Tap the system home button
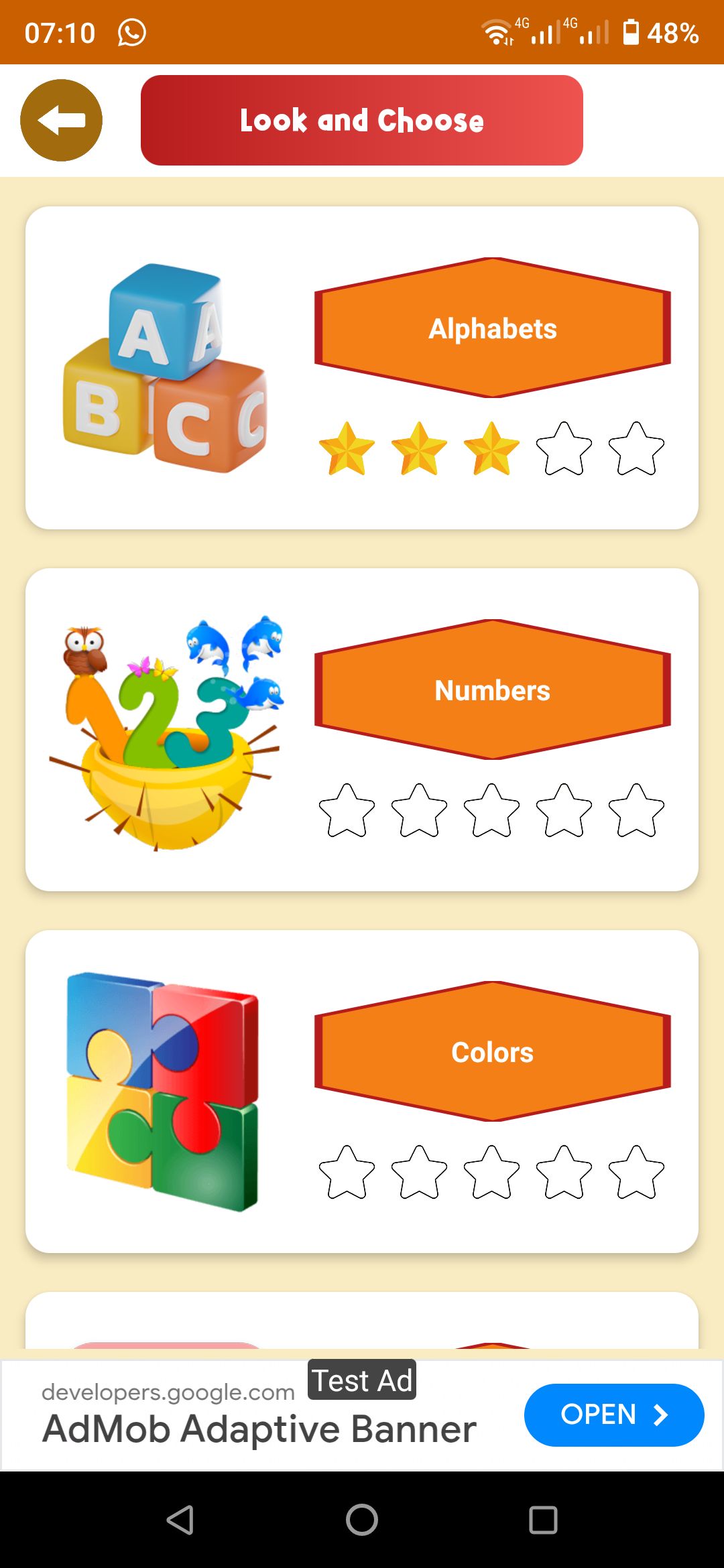 (x=362, y=1520)
